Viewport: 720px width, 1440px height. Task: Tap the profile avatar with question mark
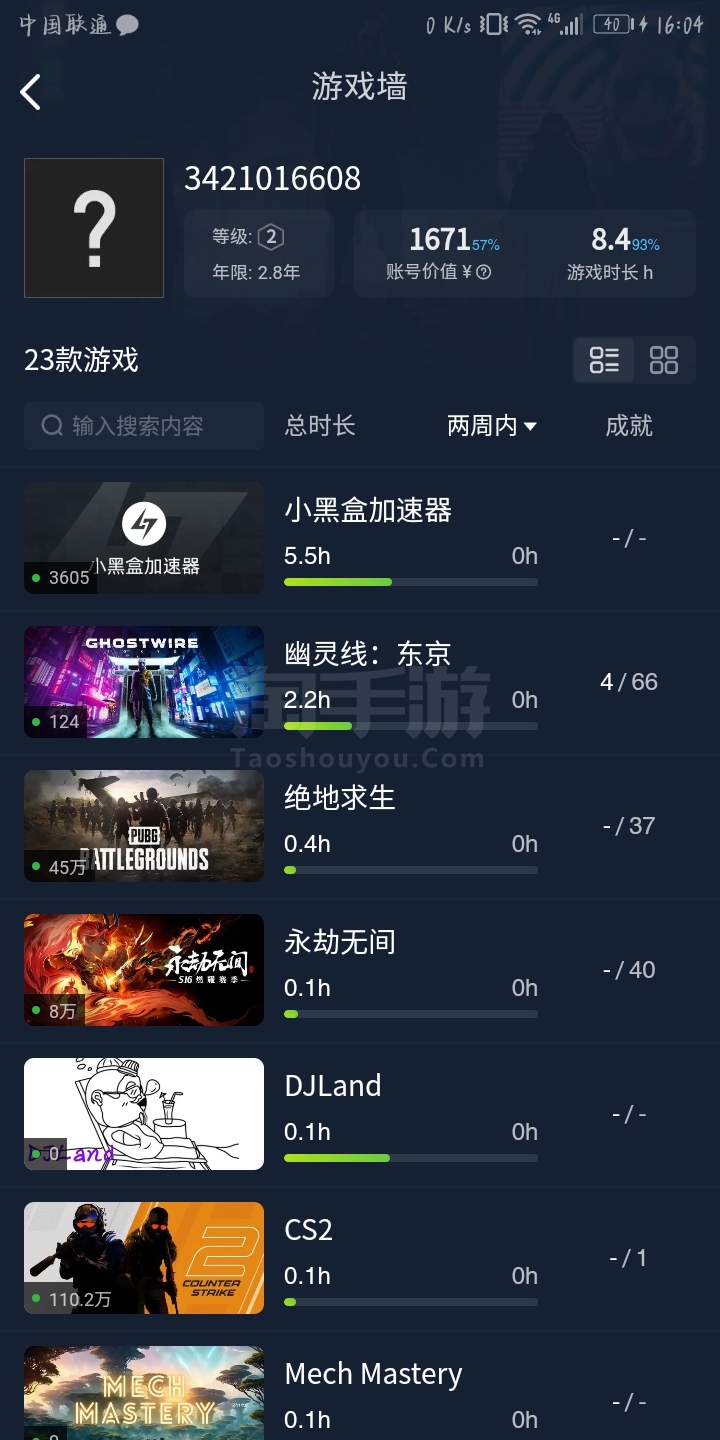tap(94, 228)
